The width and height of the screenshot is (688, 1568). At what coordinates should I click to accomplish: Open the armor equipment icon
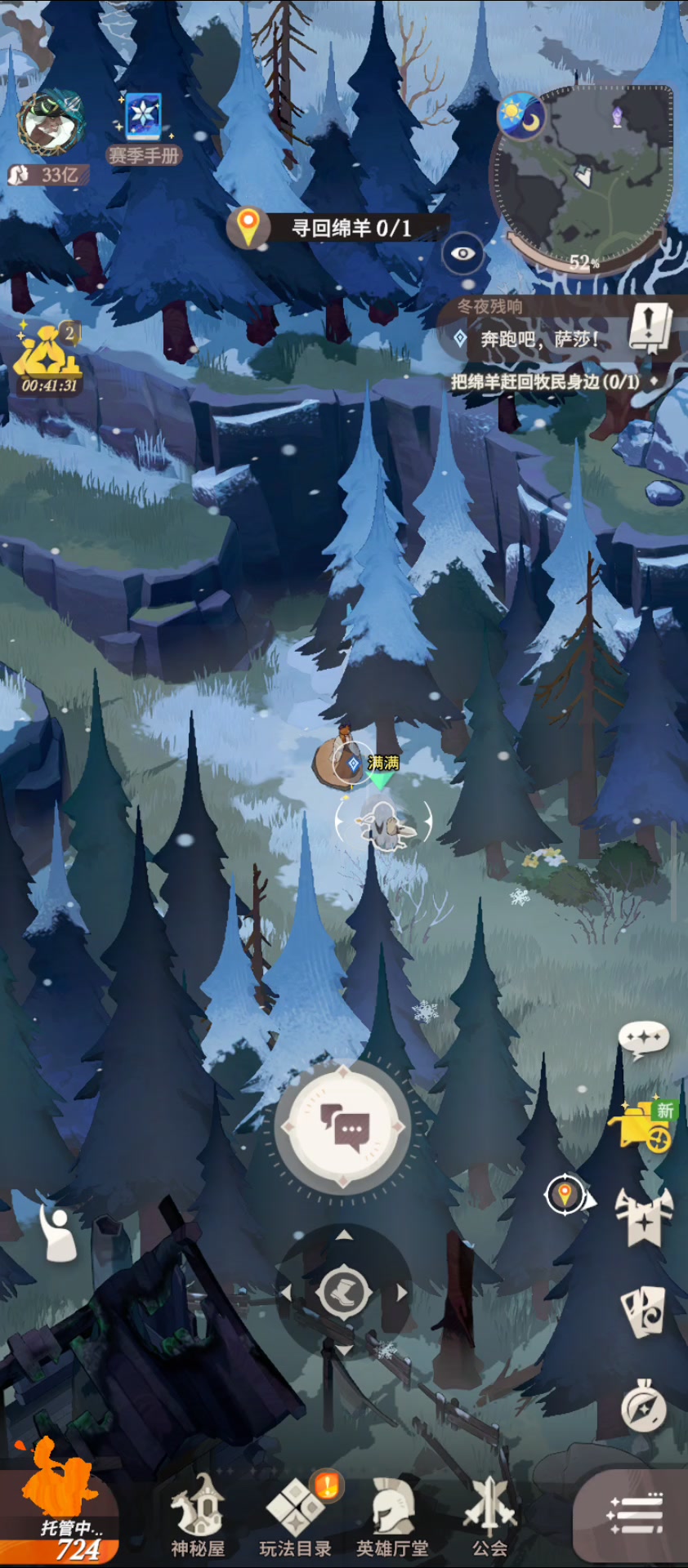(x=644, y=1218)
